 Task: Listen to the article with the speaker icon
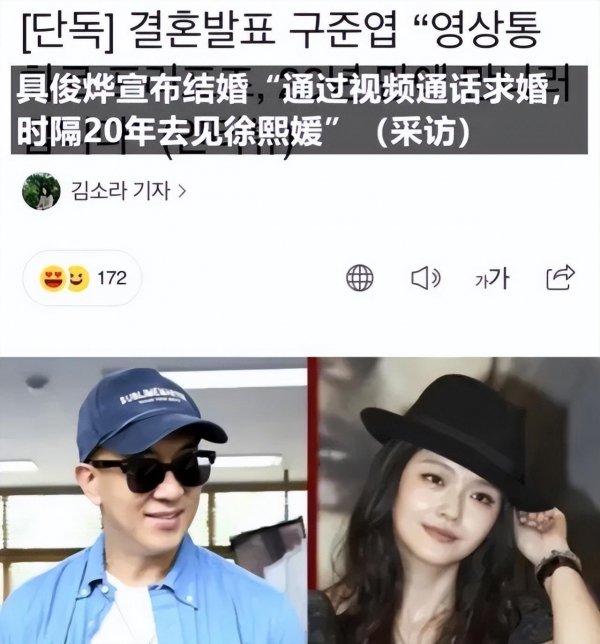426,278
